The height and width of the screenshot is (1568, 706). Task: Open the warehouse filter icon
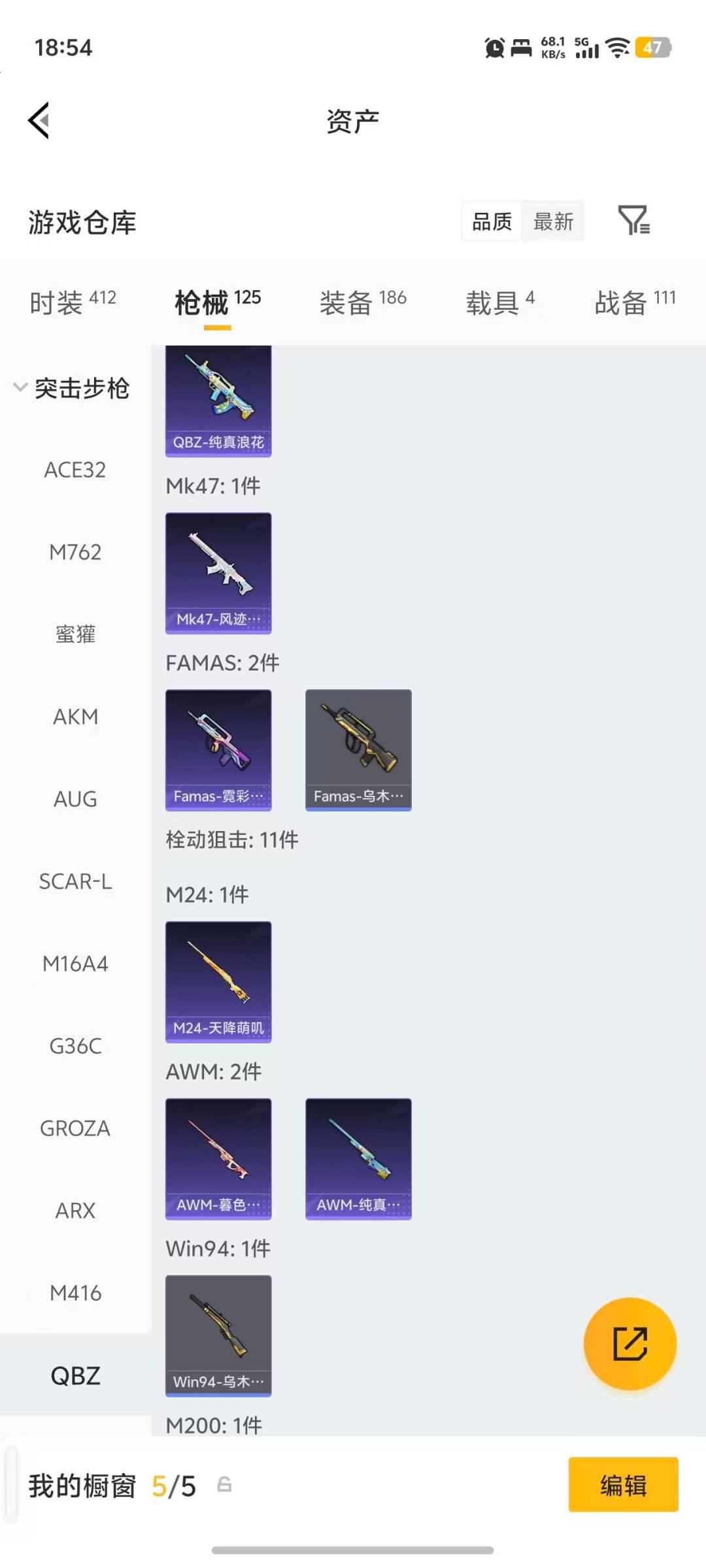[x=633, y=221]
